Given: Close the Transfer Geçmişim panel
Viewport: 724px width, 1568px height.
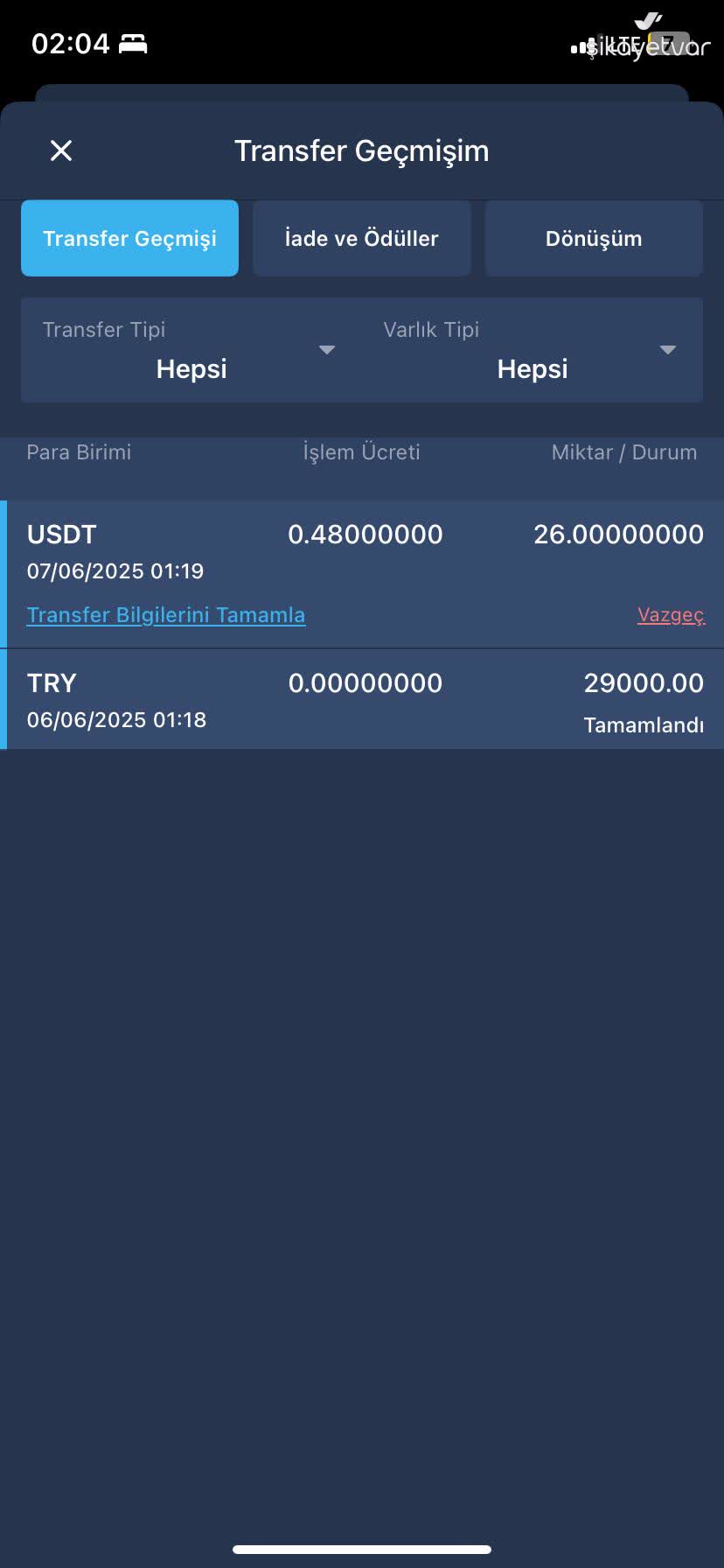Looking at the screenshot, I should [x=61, y=150].
